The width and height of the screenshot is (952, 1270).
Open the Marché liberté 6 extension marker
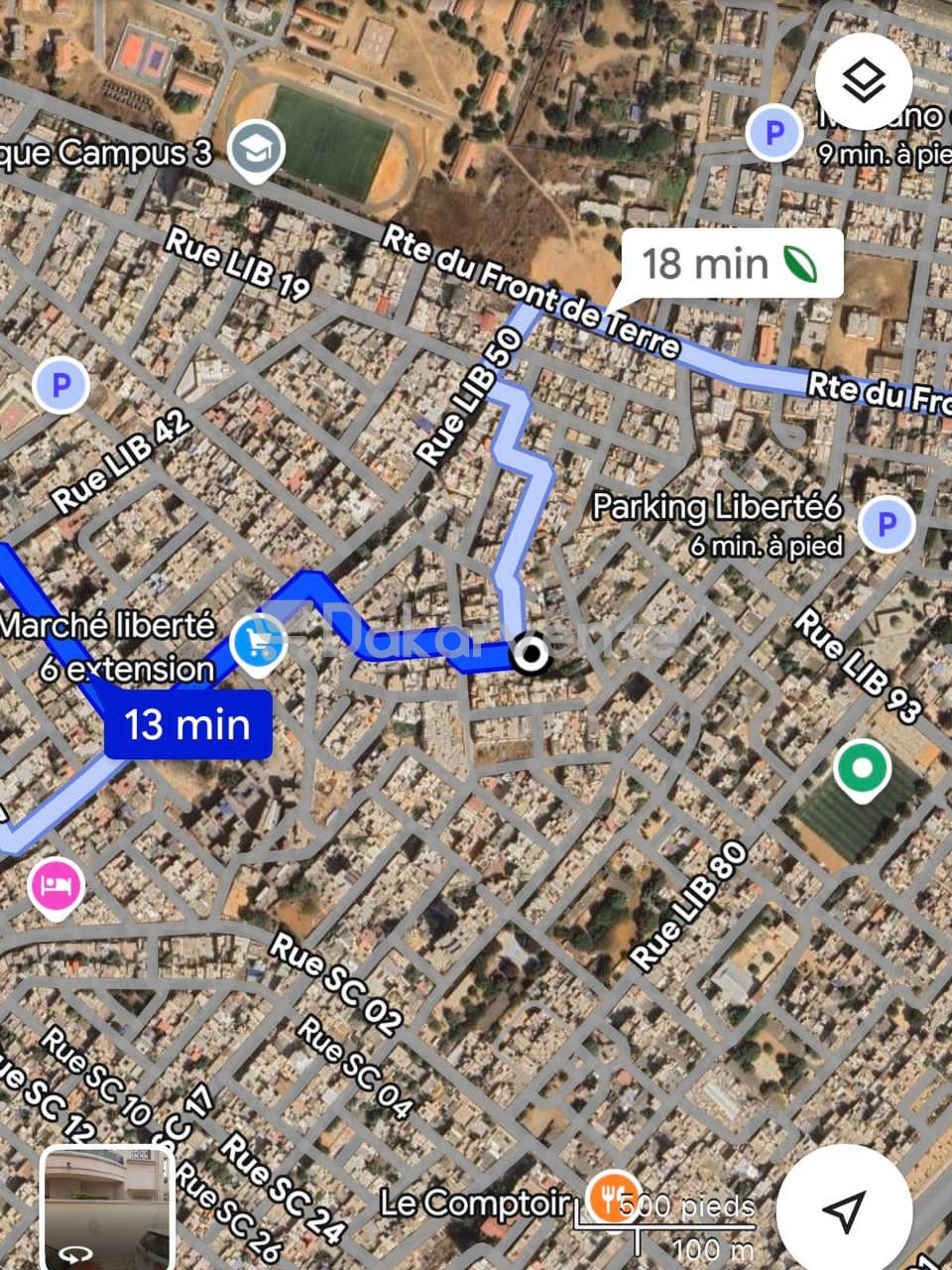coord(258,641)
